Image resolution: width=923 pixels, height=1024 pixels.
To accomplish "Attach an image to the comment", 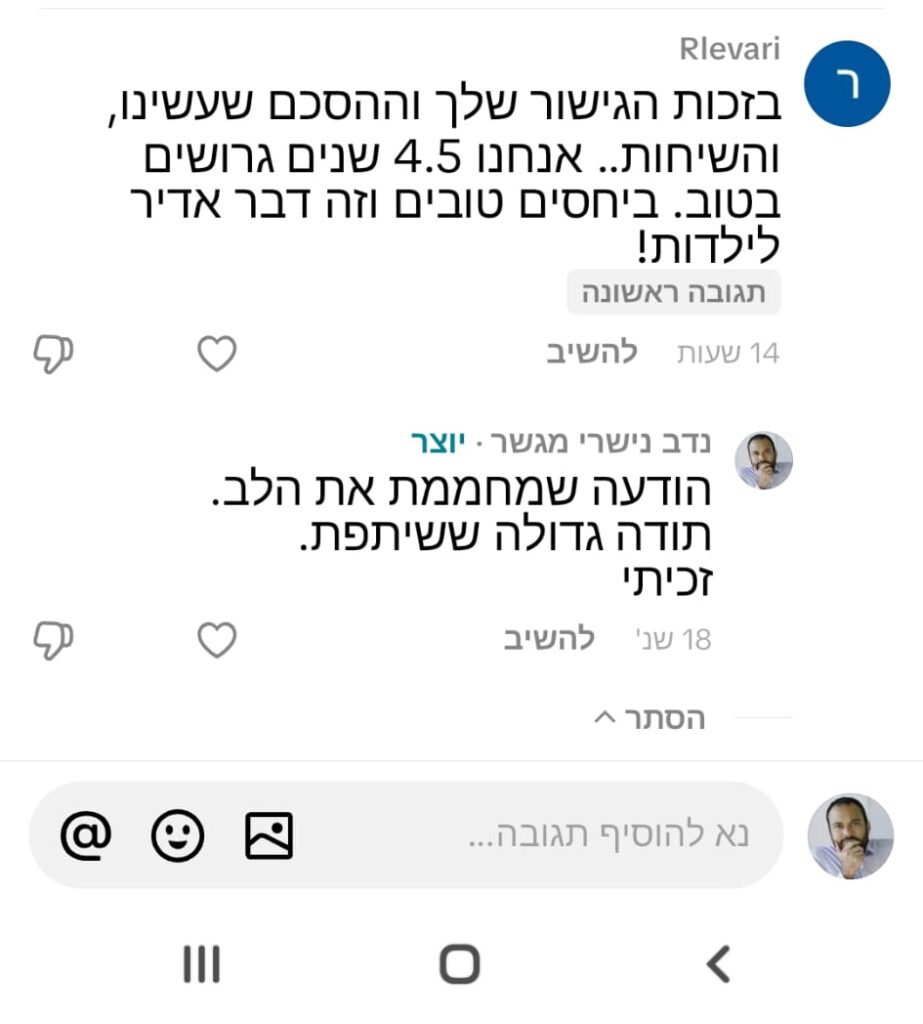I will click(269, 835).
